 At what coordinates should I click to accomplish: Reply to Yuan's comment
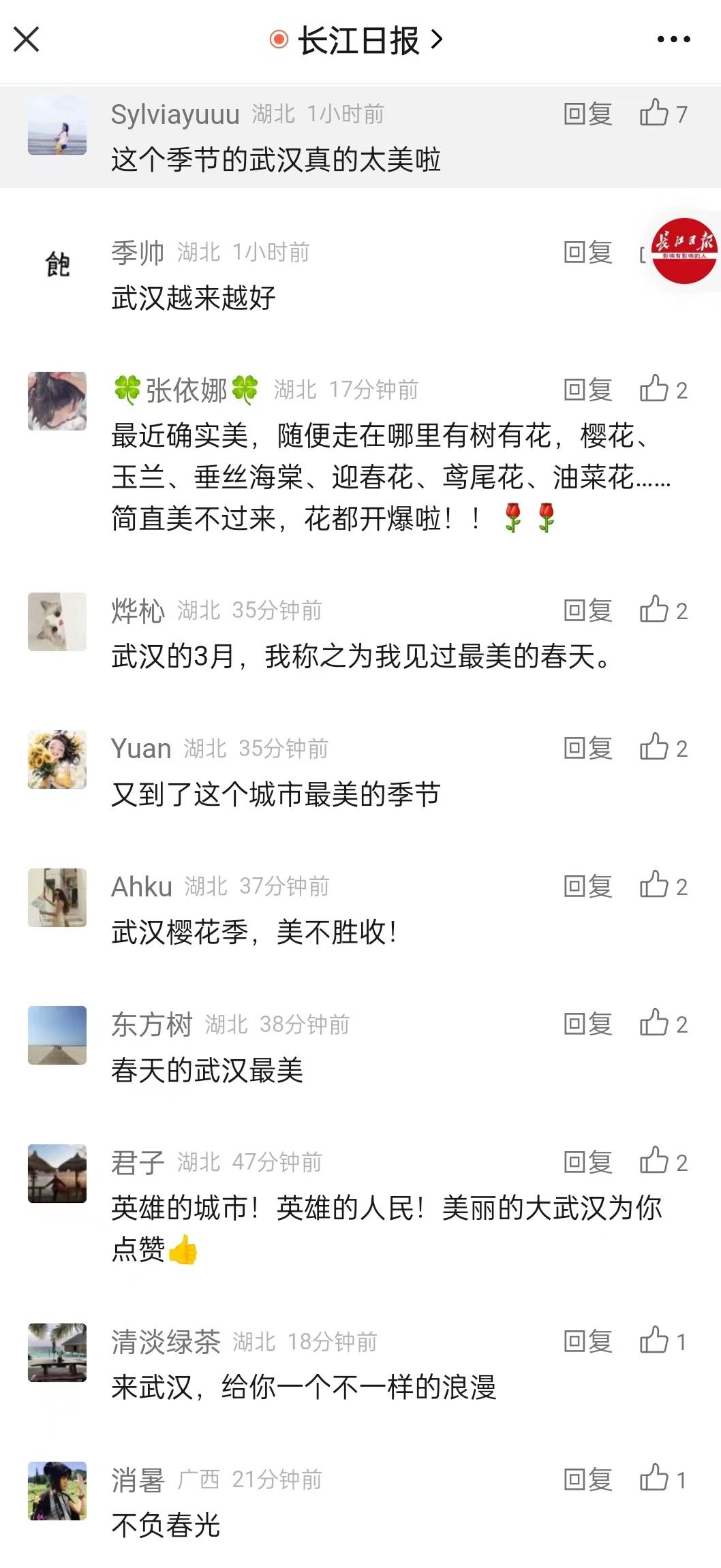(x=587, y=748)
